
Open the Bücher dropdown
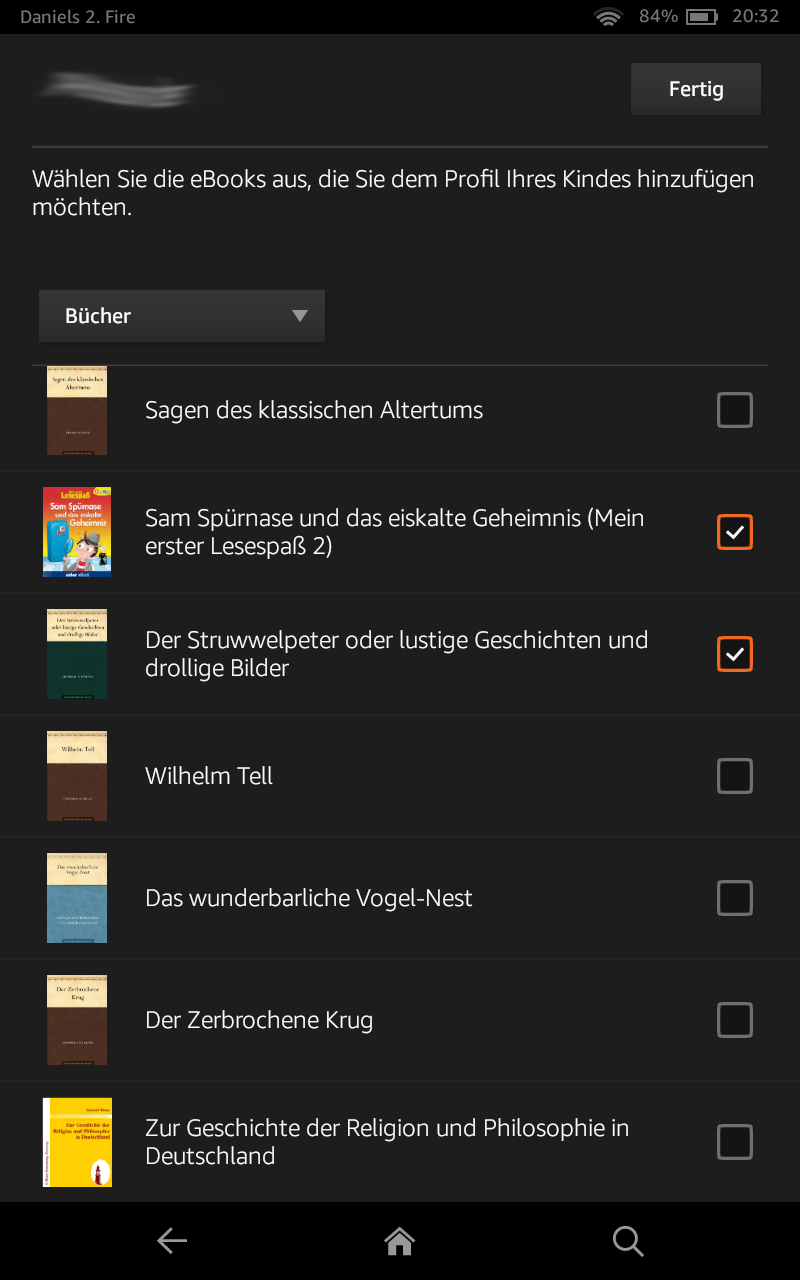click(182, 316)
